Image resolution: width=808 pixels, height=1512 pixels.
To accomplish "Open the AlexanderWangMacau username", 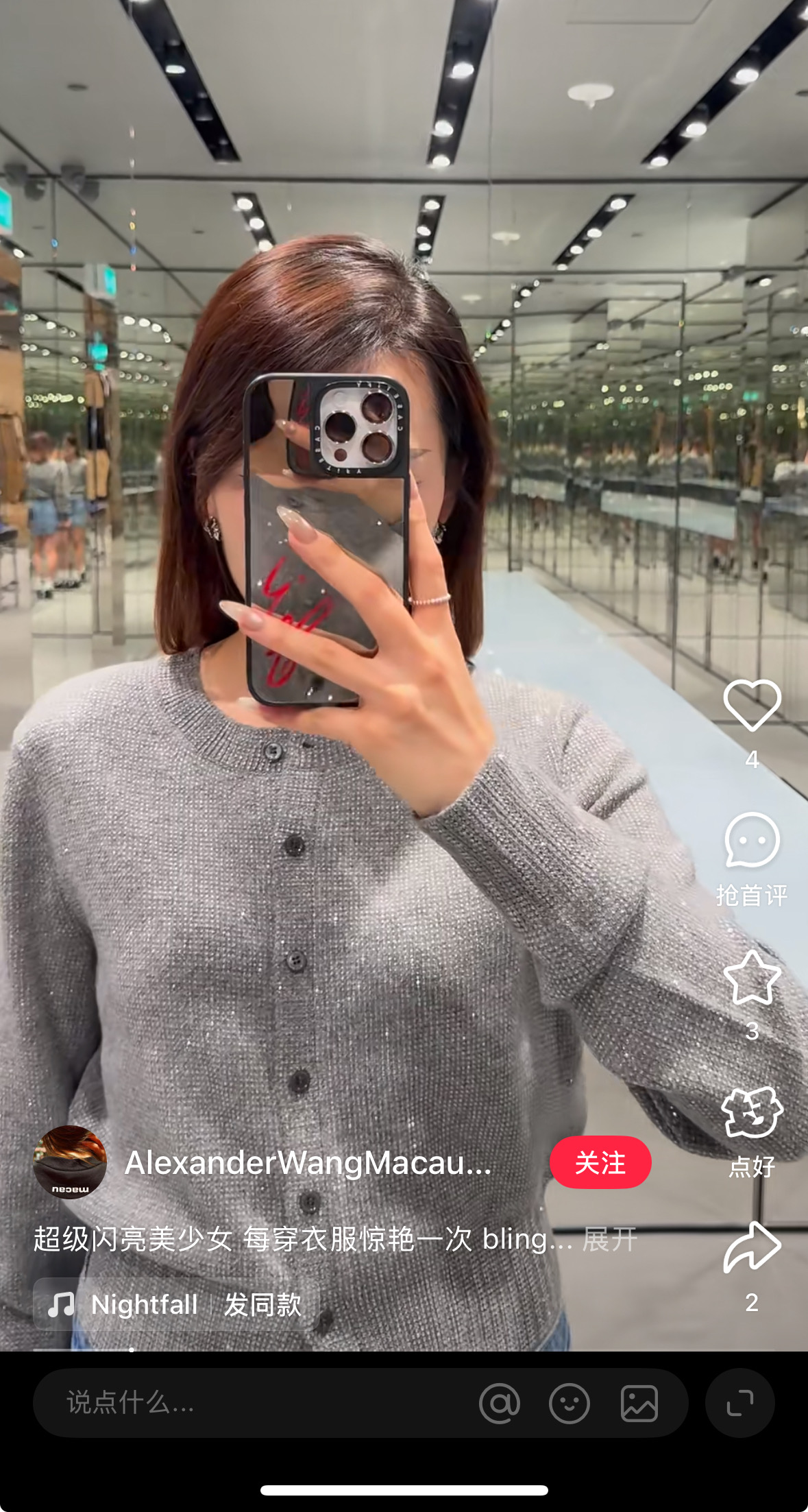I will point(308,1162).
